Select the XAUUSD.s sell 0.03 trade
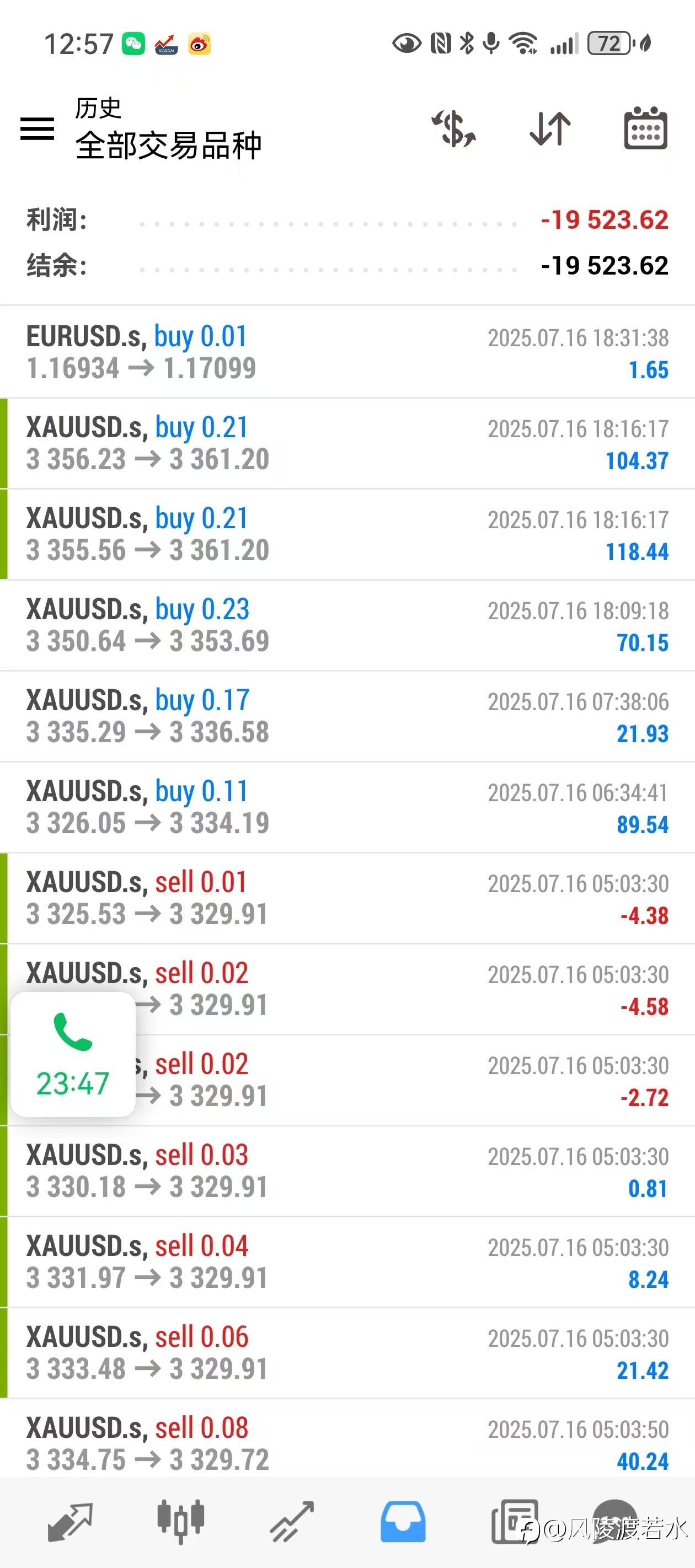 pos(347,1171)
